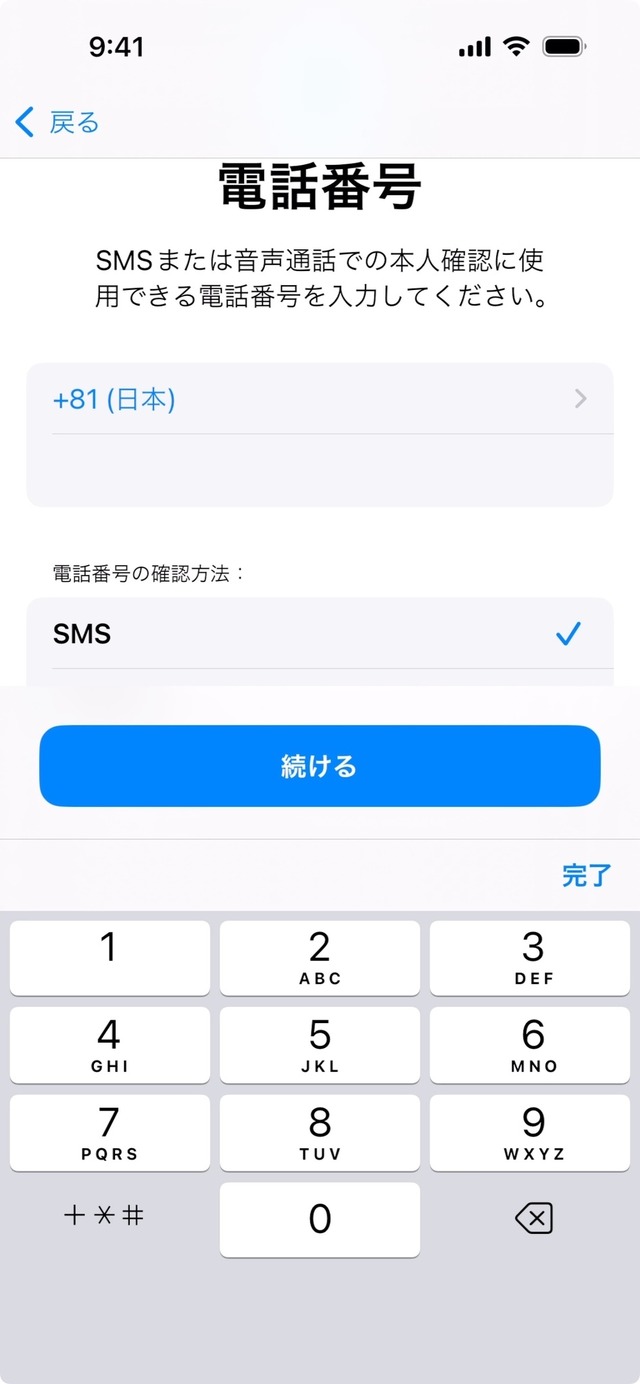Open the +81 (日本) country code picker
Screen dimensions: 640x1384
tap(320, 399)
